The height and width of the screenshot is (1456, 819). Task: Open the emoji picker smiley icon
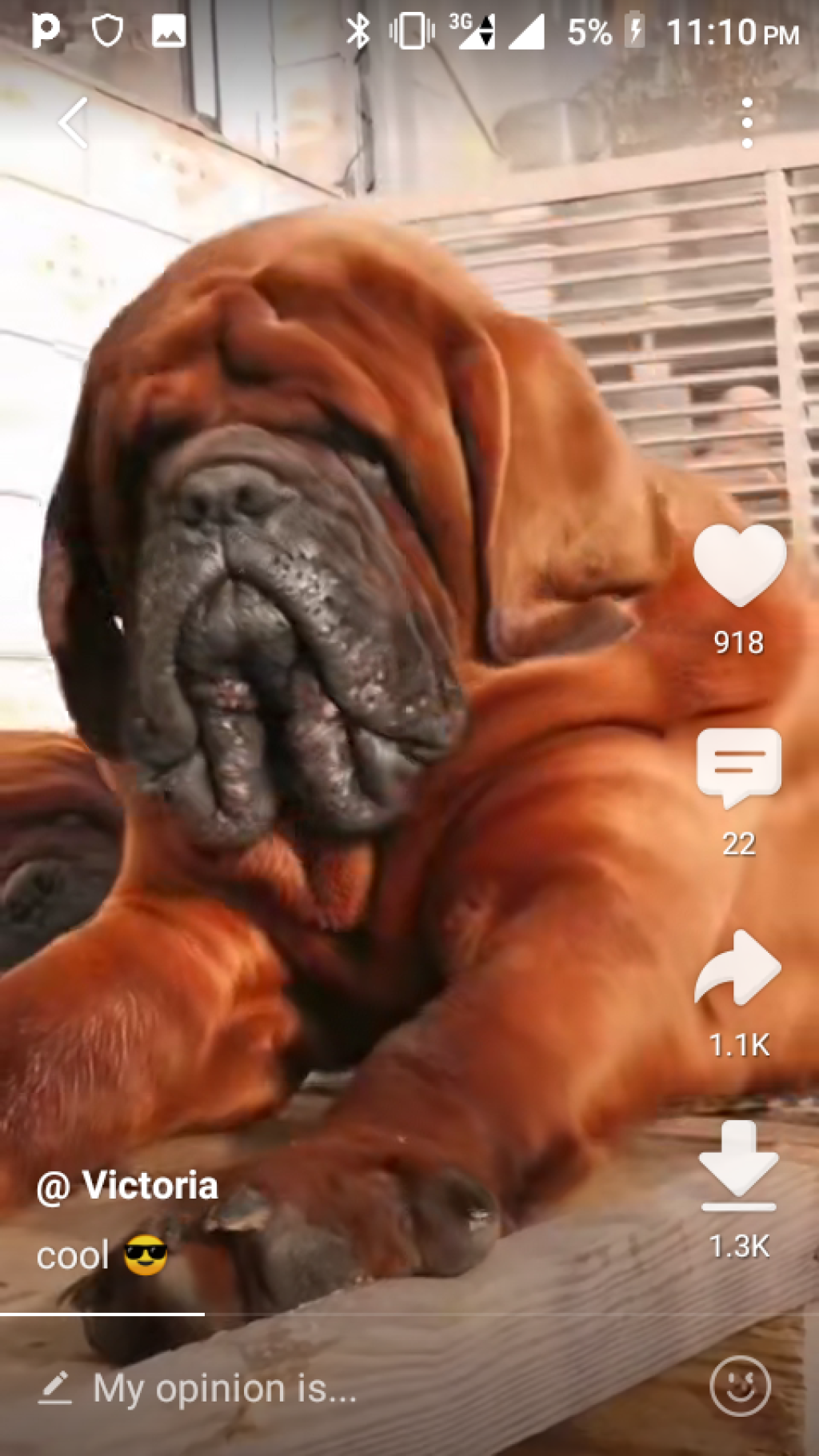point(740,1386)
